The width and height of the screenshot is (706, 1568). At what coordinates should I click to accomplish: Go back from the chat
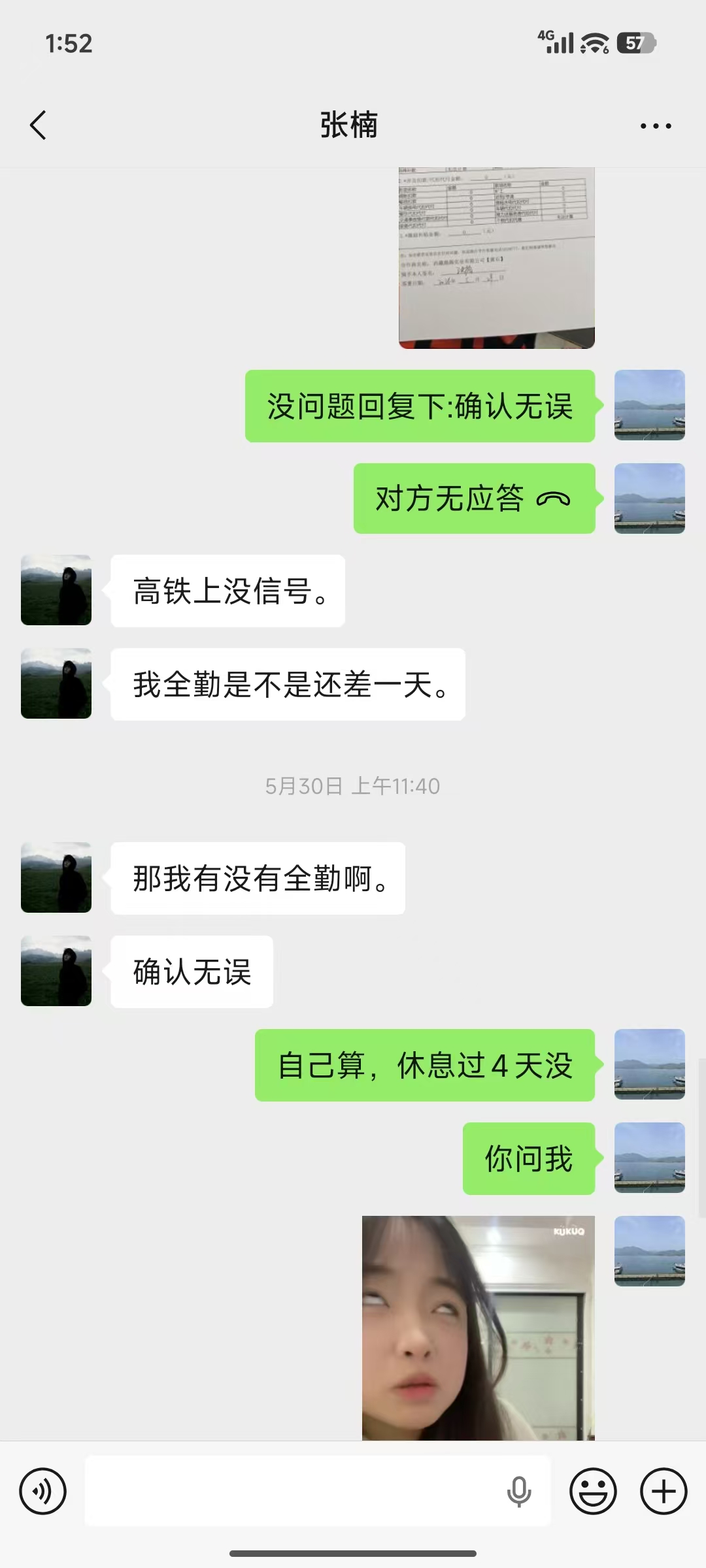(39, 125)
